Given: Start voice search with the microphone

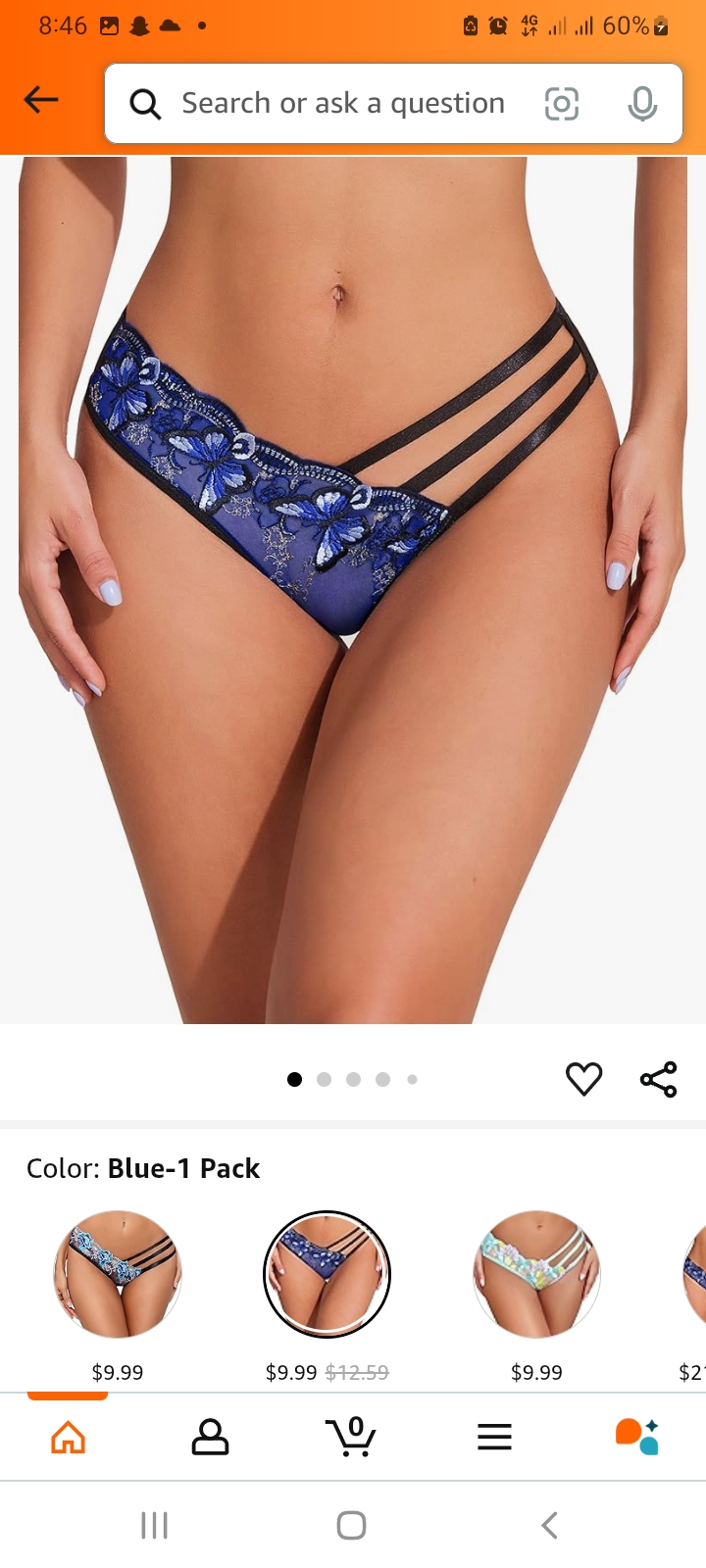Looking at the screenshot, I should tap(642, 104).
